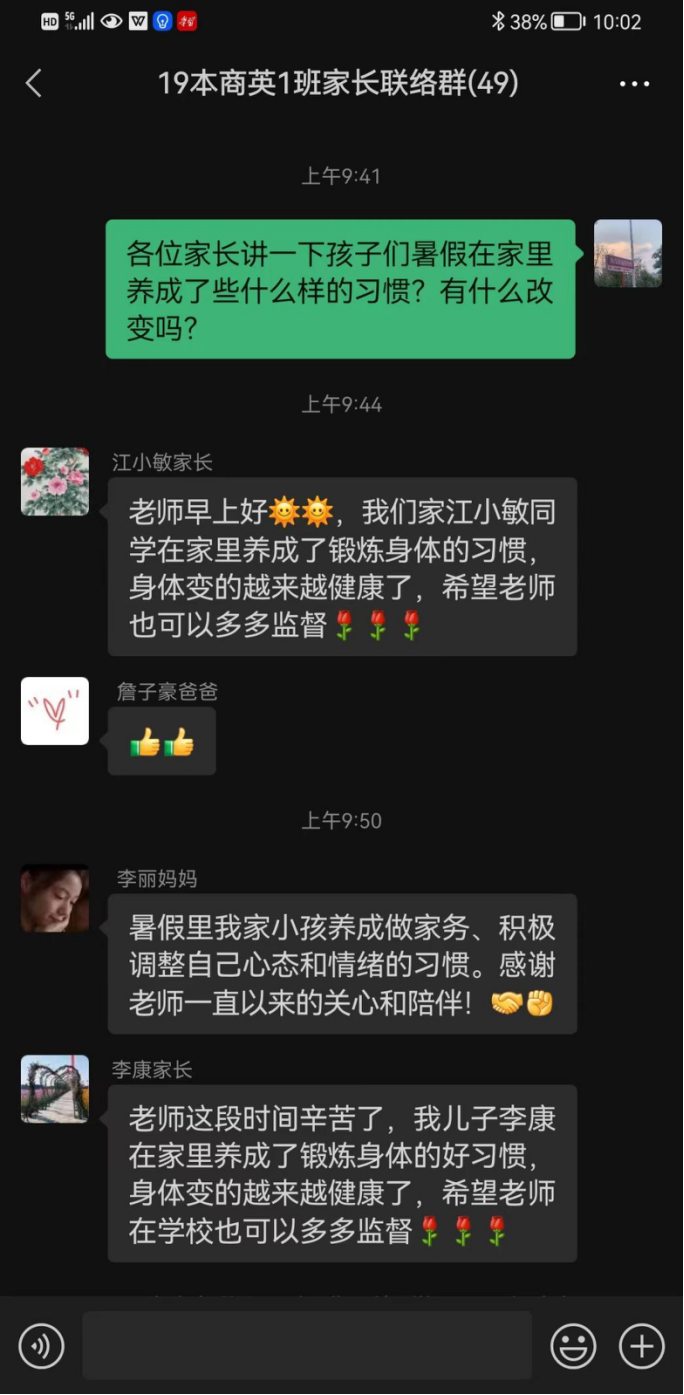
Task: Tap the message text field
Action: (x=307, y=1345)
